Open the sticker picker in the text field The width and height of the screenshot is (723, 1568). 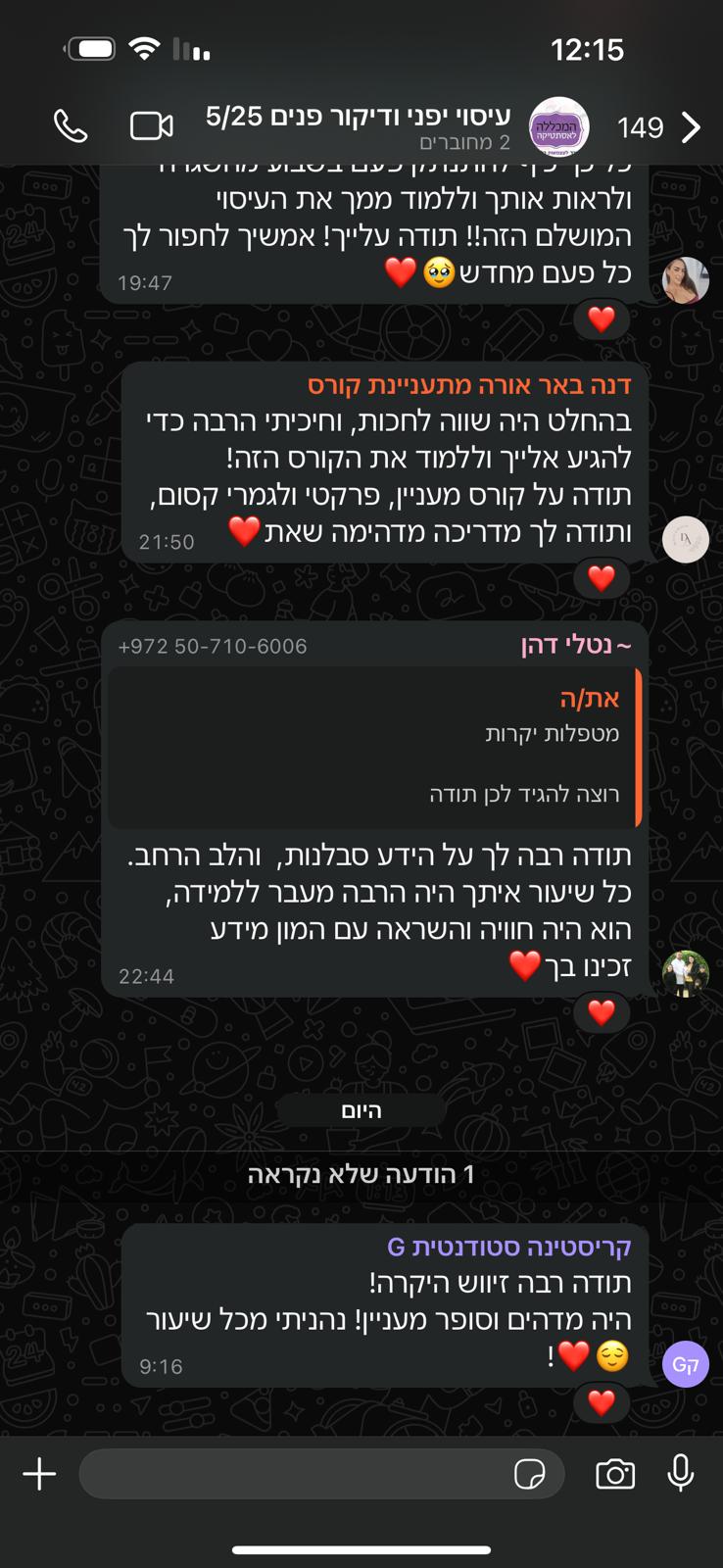click(530, 1474)
